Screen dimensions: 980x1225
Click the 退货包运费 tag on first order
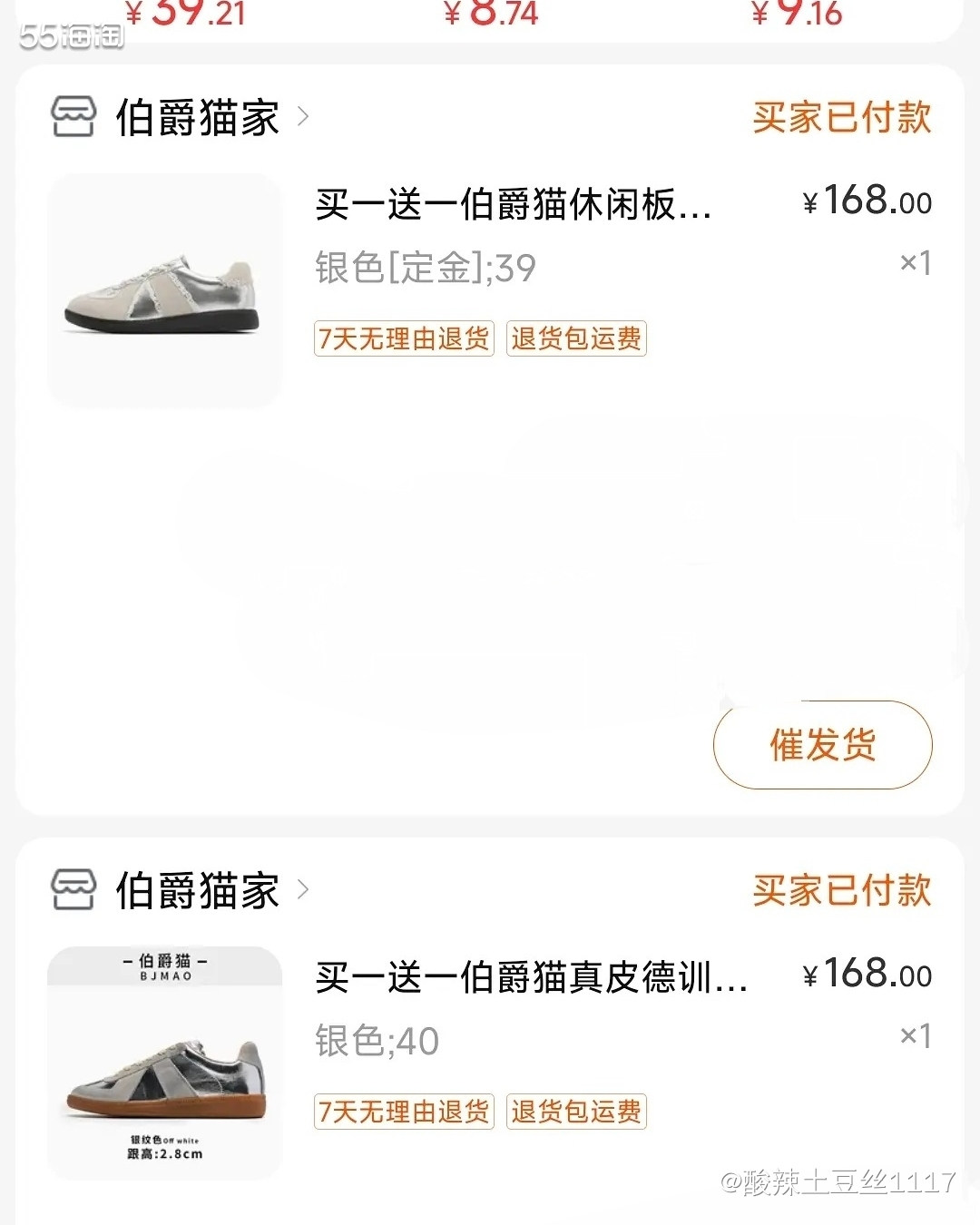(x=575, y=339)
